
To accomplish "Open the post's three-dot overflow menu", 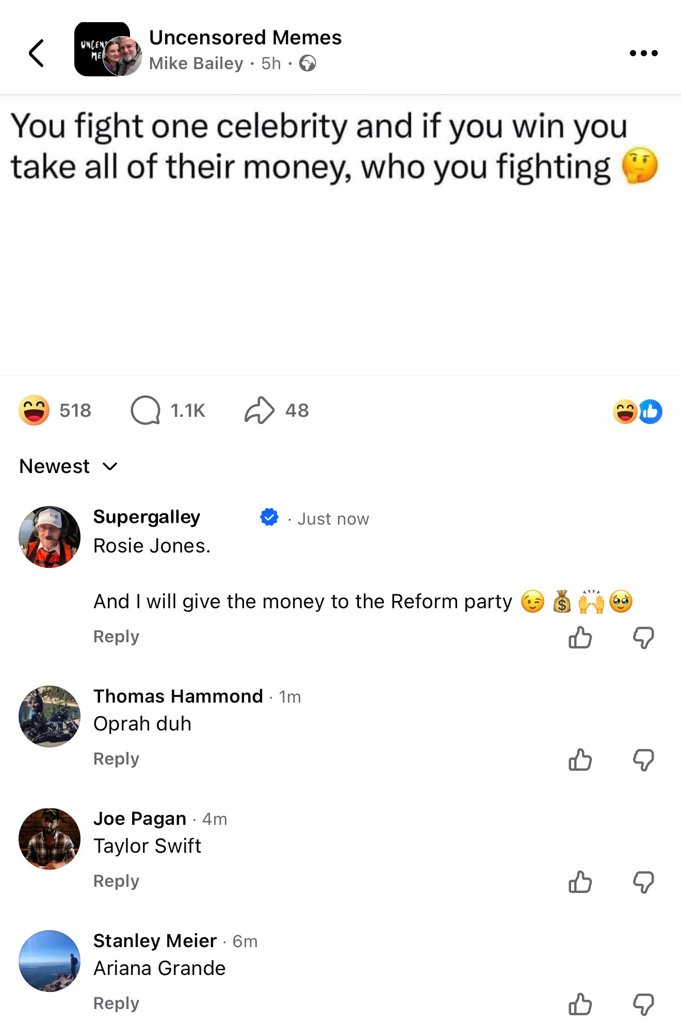I will click(x=643, y=53).
